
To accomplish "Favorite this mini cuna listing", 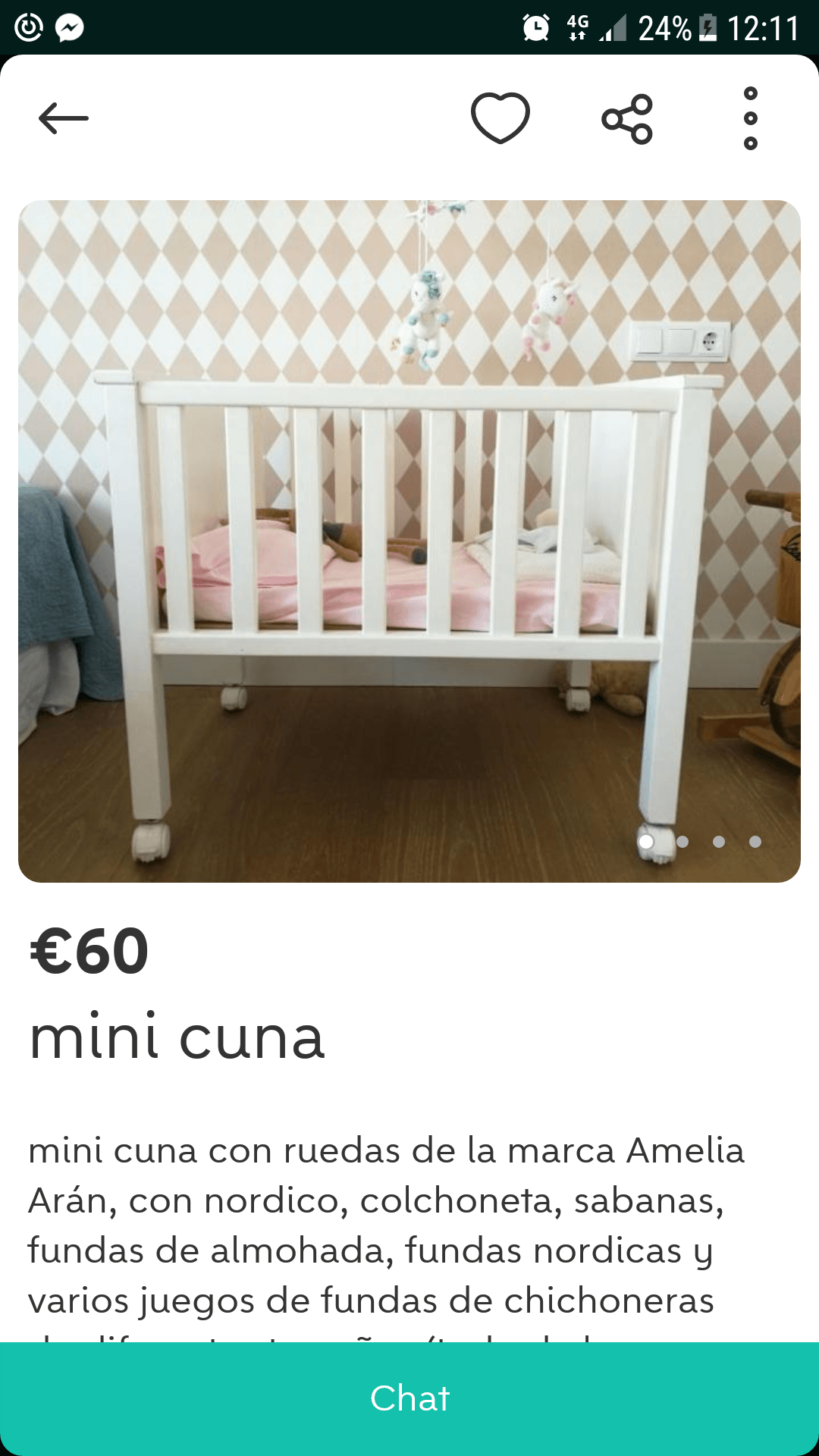I will pos(500,118).
